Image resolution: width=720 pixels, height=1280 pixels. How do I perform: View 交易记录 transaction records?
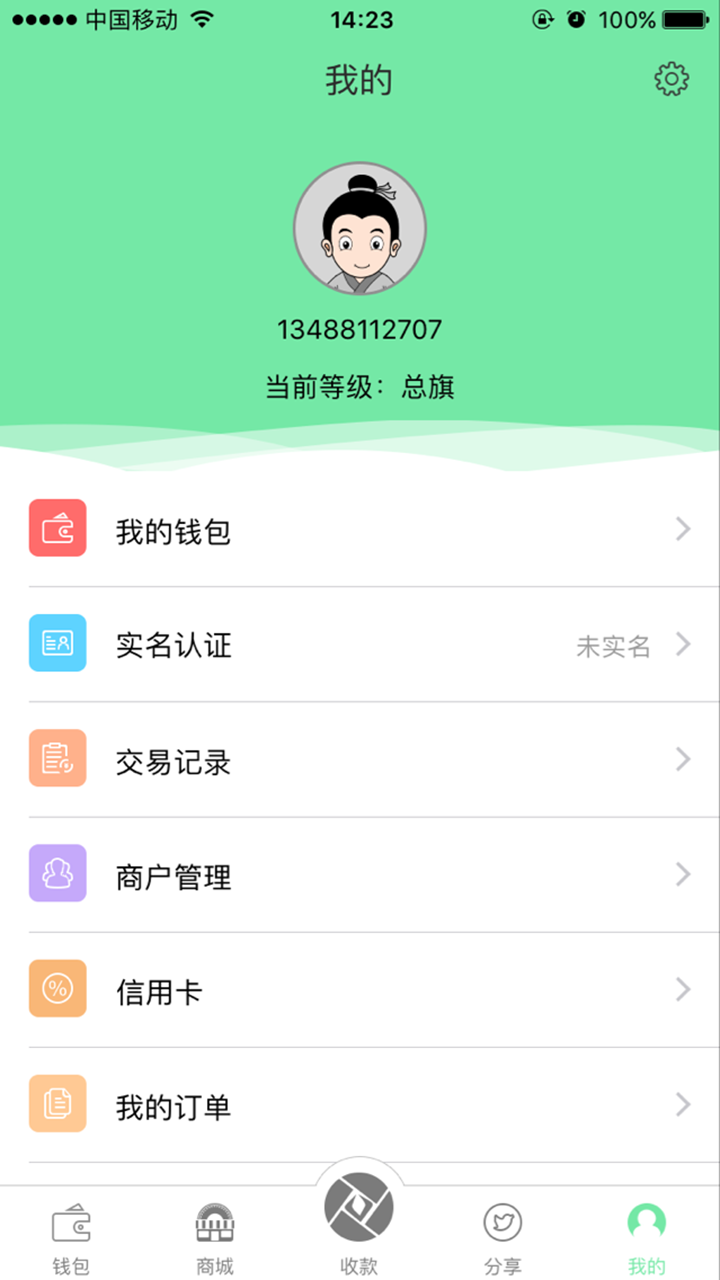360,760
